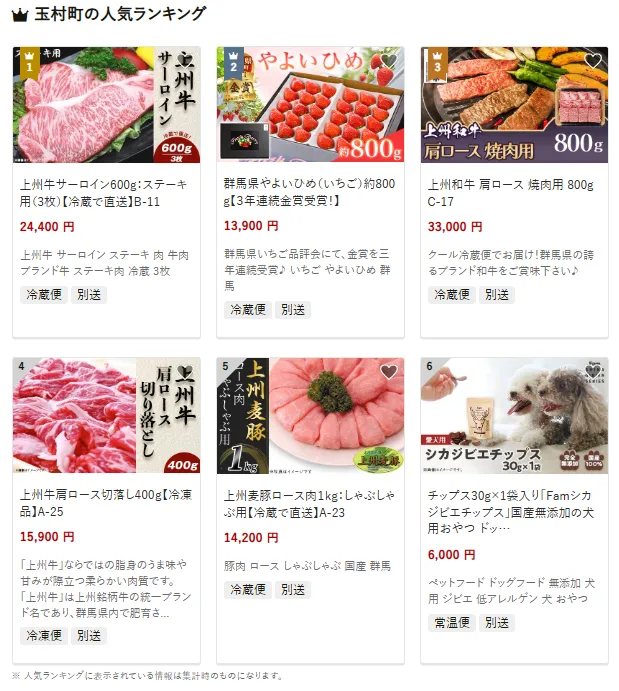Add 上州麦豚ロース肉 to favorites via heart
The height and width of the screenshot is (691, 619).
[389, 372]
